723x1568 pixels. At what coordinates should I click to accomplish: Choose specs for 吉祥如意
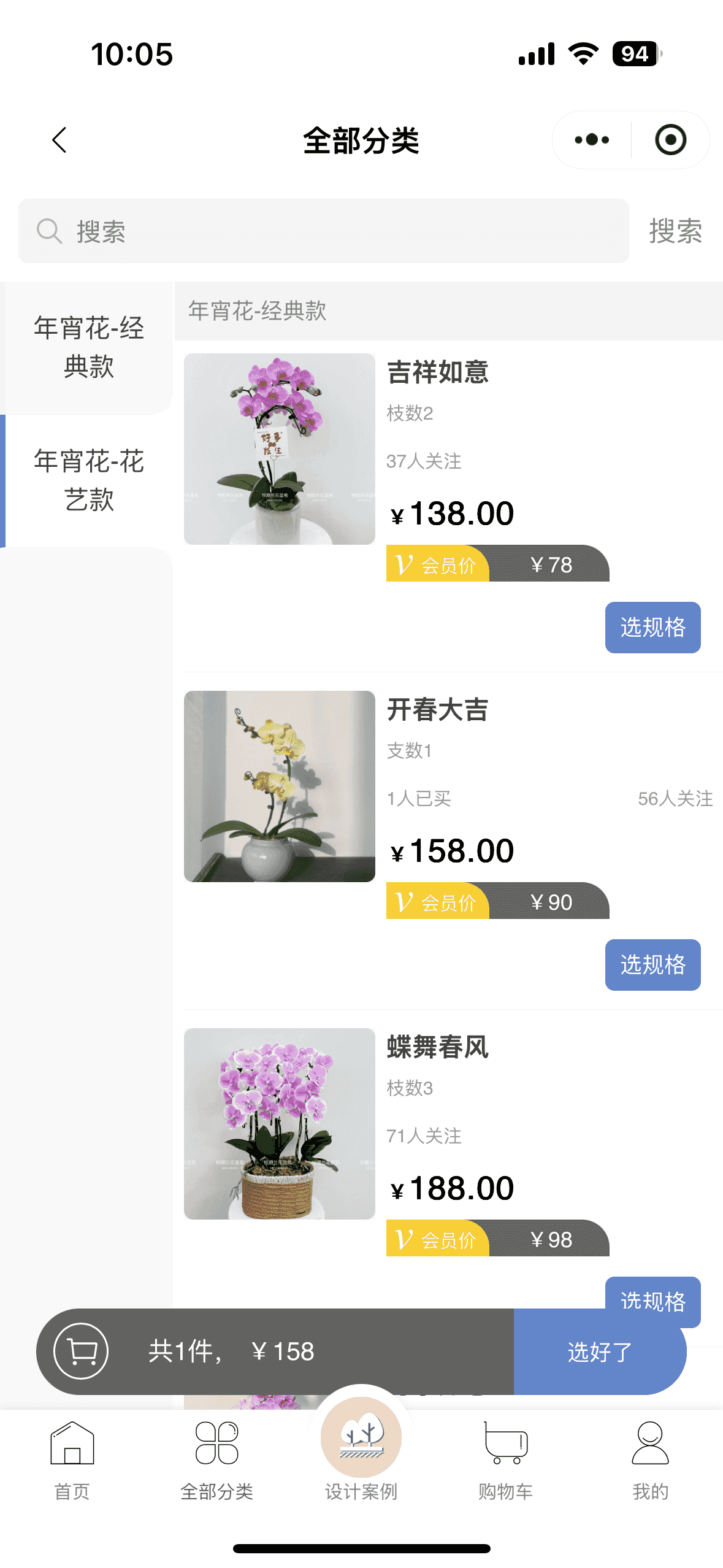tap(652, 628)
